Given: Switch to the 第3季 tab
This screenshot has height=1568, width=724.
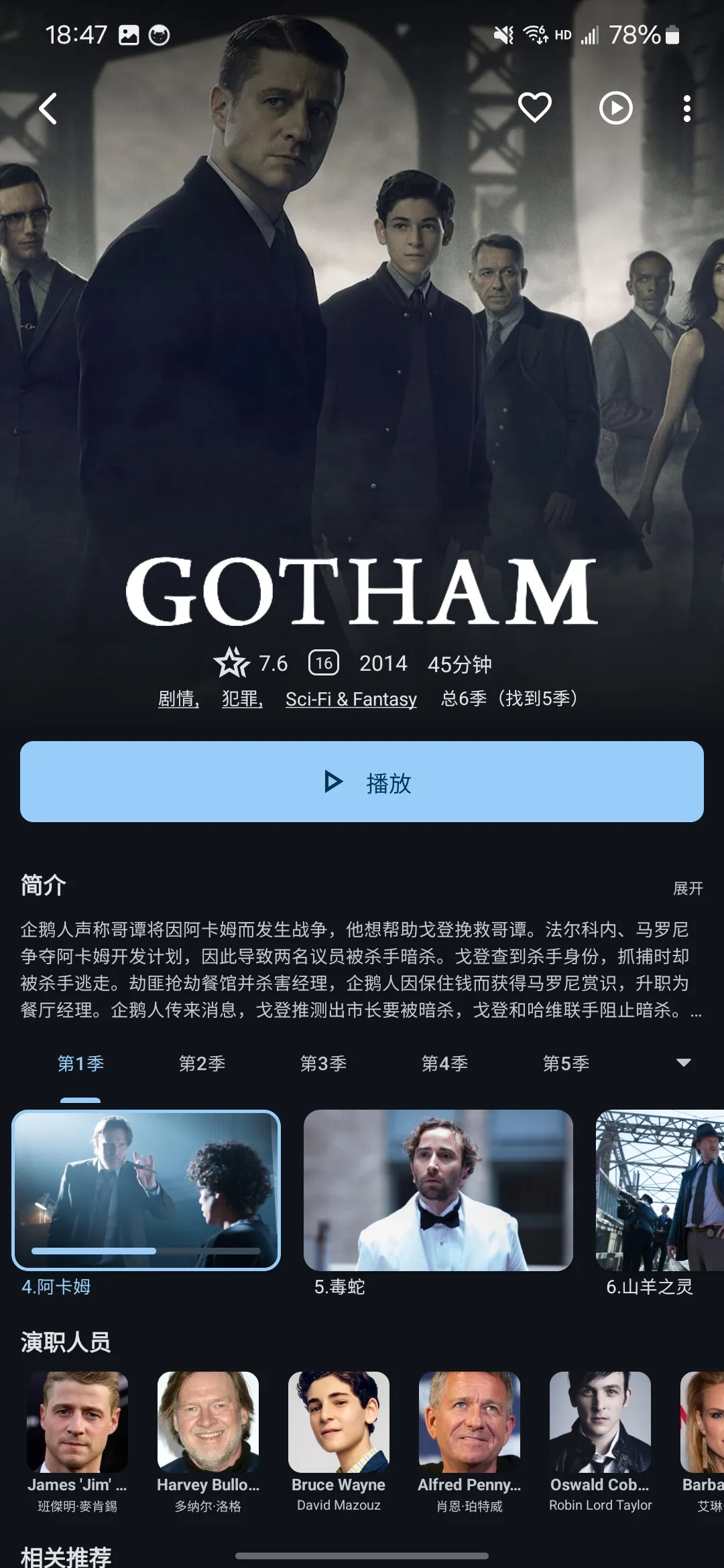Looking at the screenshot, I should point(323,1063).
